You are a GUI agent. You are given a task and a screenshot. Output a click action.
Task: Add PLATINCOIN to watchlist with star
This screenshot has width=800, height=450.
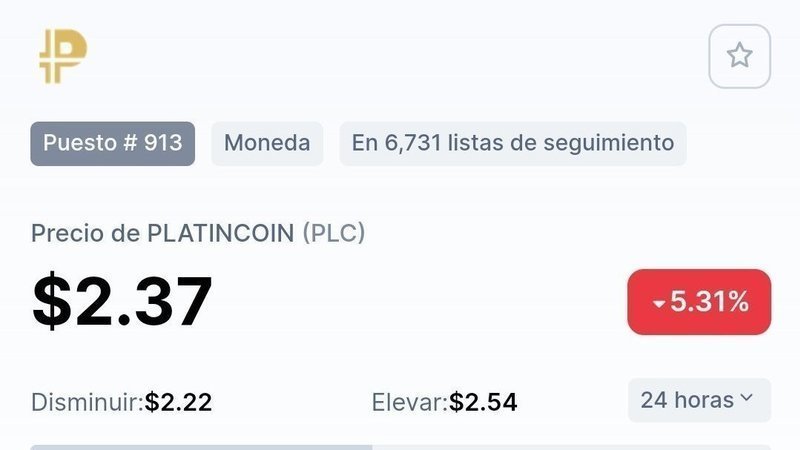click(739, 55)
